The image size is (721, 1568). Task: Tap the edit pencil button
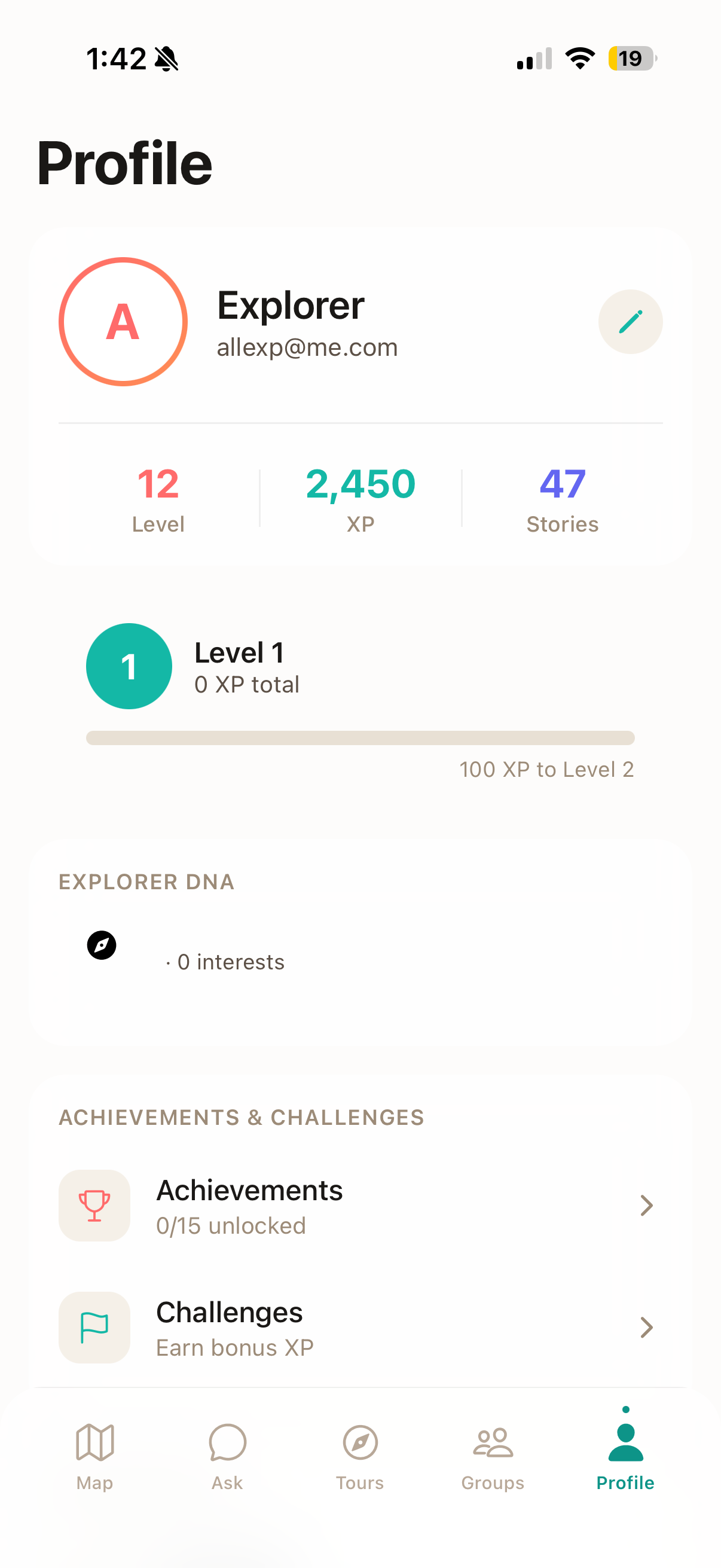[x=630, y=321]
